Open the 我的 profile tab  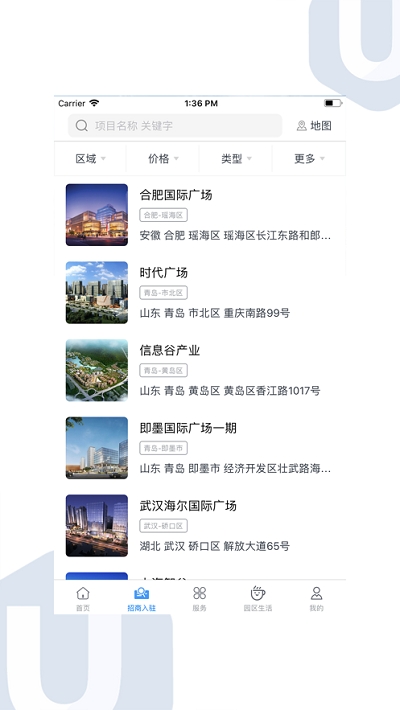pos(316,599)
